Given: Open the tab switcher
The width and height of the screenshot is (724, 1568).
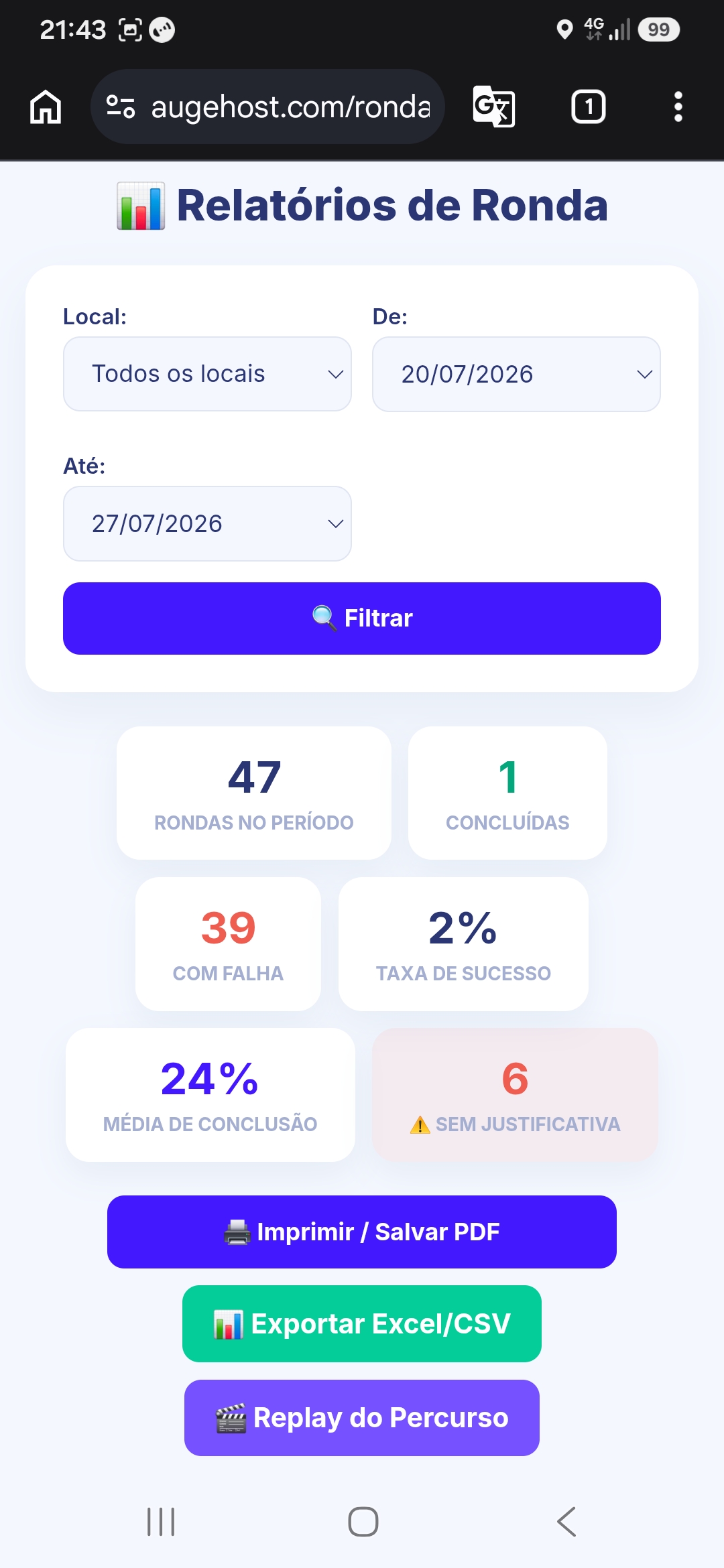Looking at the screenshot, I should (x=588, y=107).
